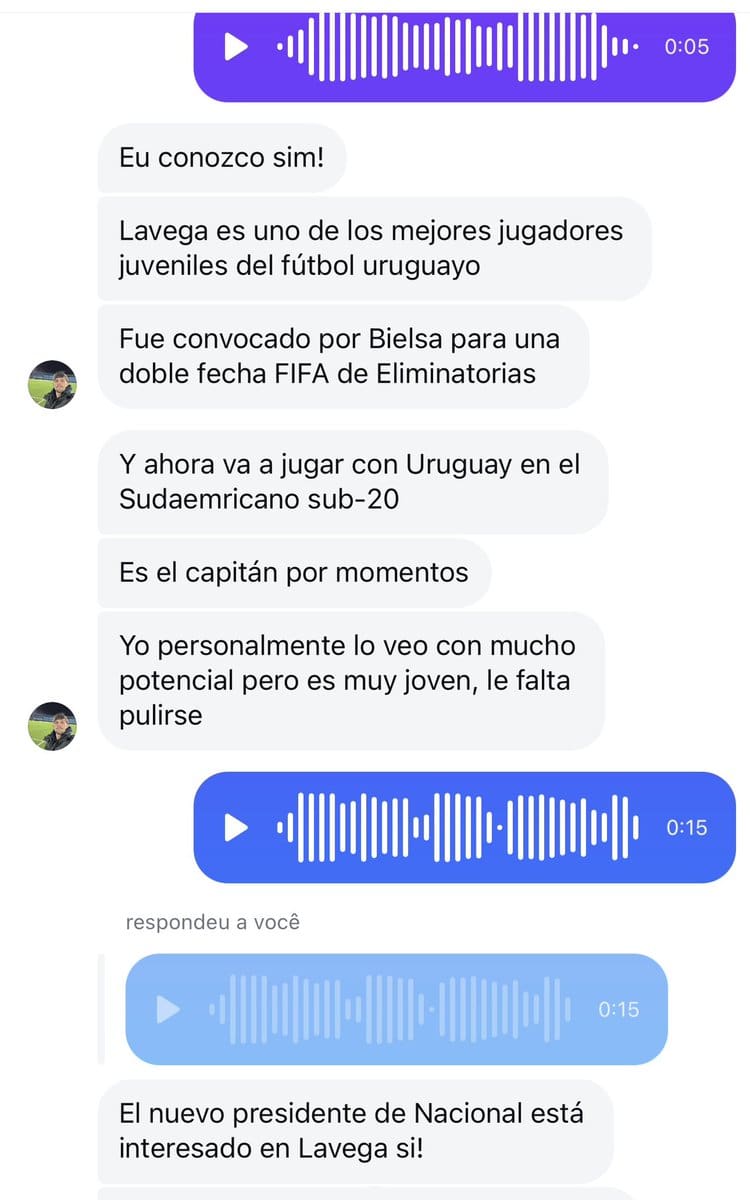Open sender's avatar beside the Bielsa message
The width and height of the screenshot is (750, 1200).
tap(52, 384)
